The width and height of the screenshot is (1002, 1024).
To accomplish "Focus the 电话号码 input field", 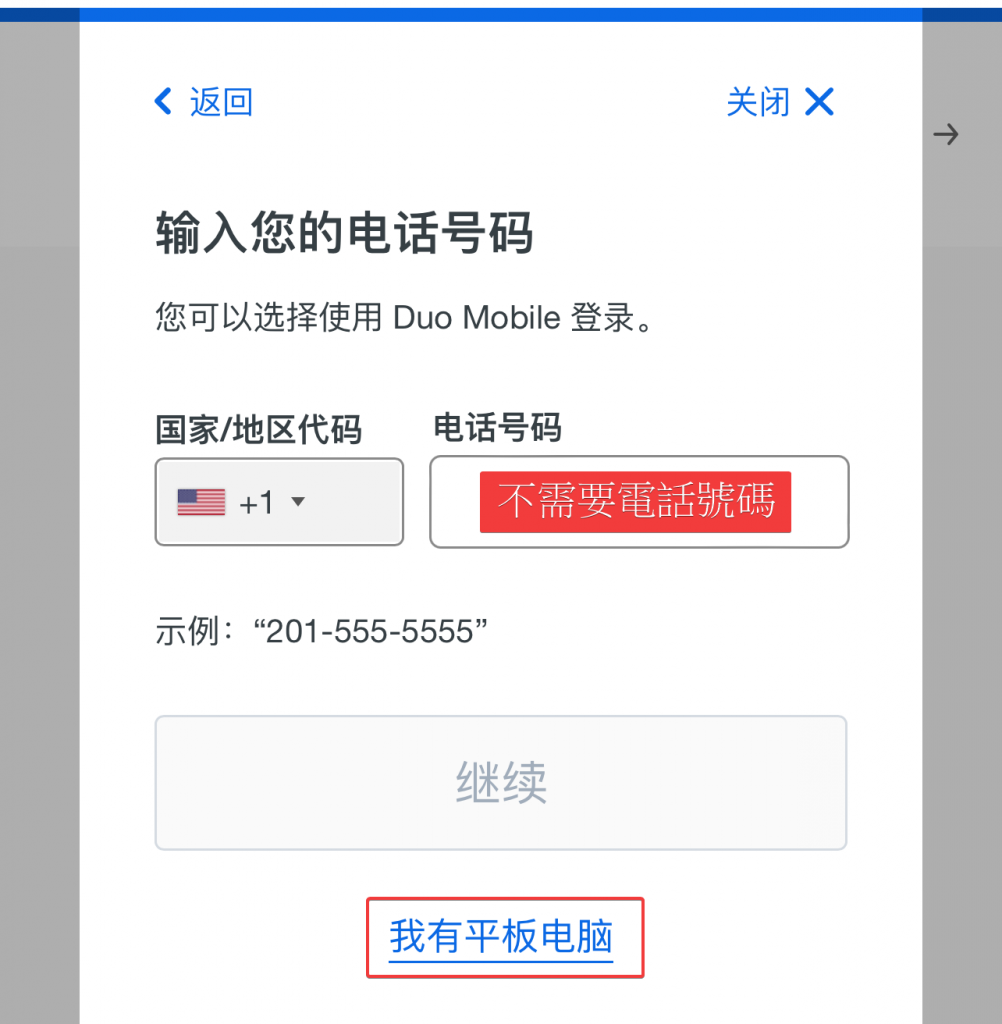I will click(638, 502).
